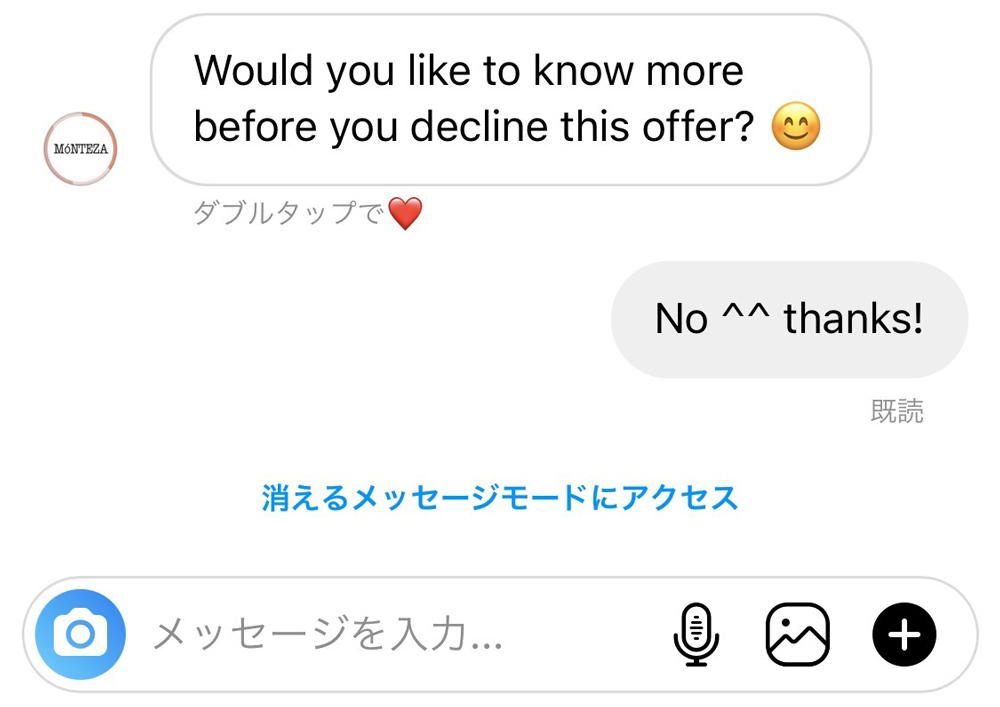This screenshot has width=1000, height=707.
Task: Open the photo gallery picker
Action: (x=797, y=634)
